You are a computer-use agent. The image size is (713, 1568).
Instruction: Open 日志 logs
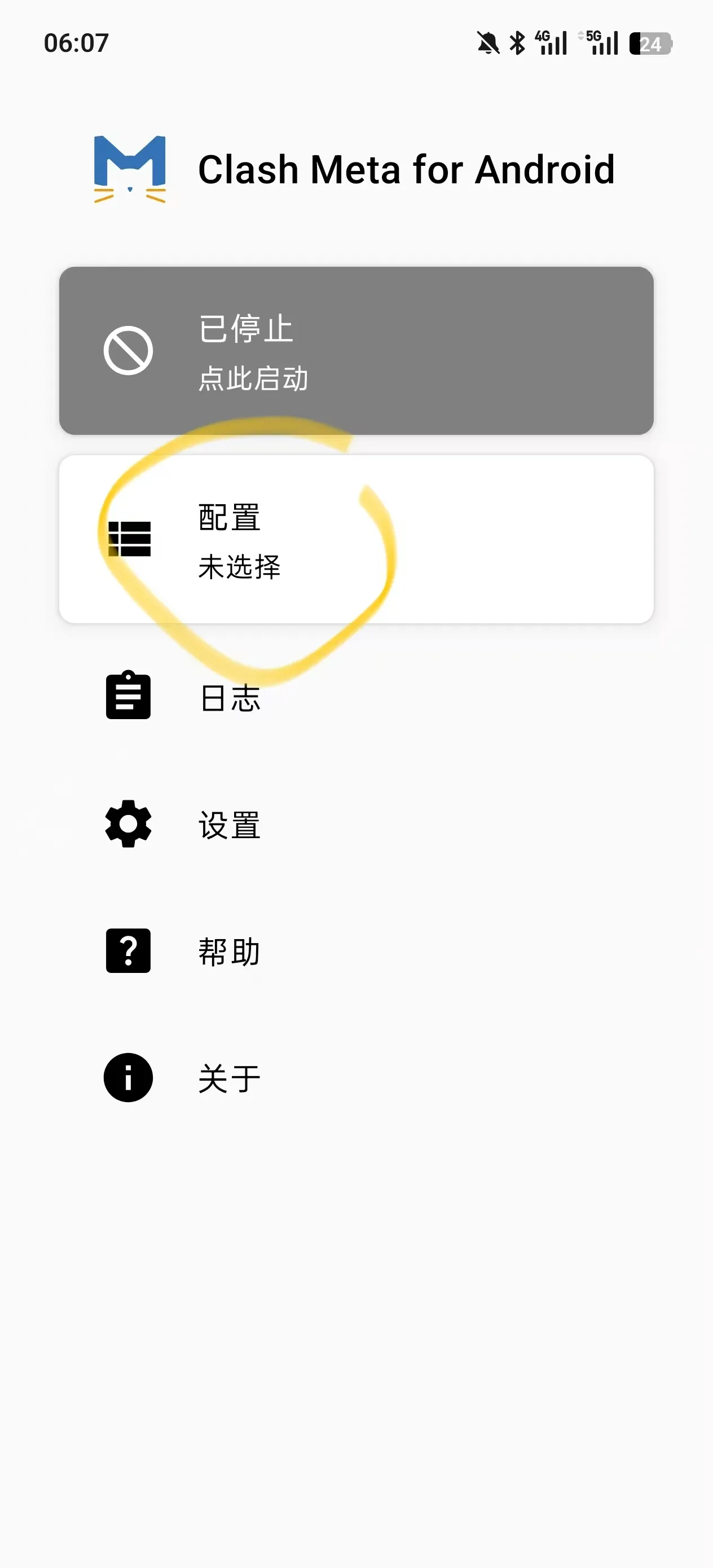pyautogui.click(x=230, y=697)
